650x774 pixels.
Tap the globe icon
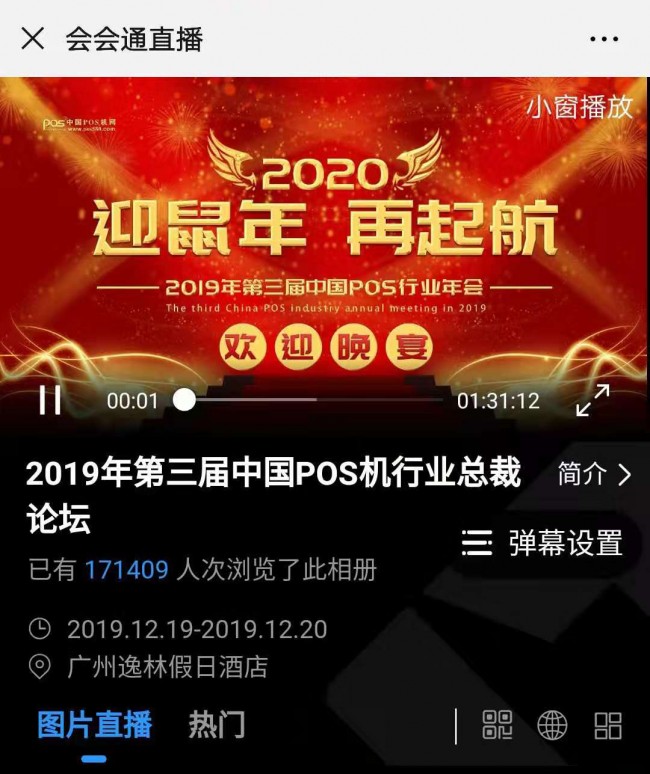click(x=552, y=725)
